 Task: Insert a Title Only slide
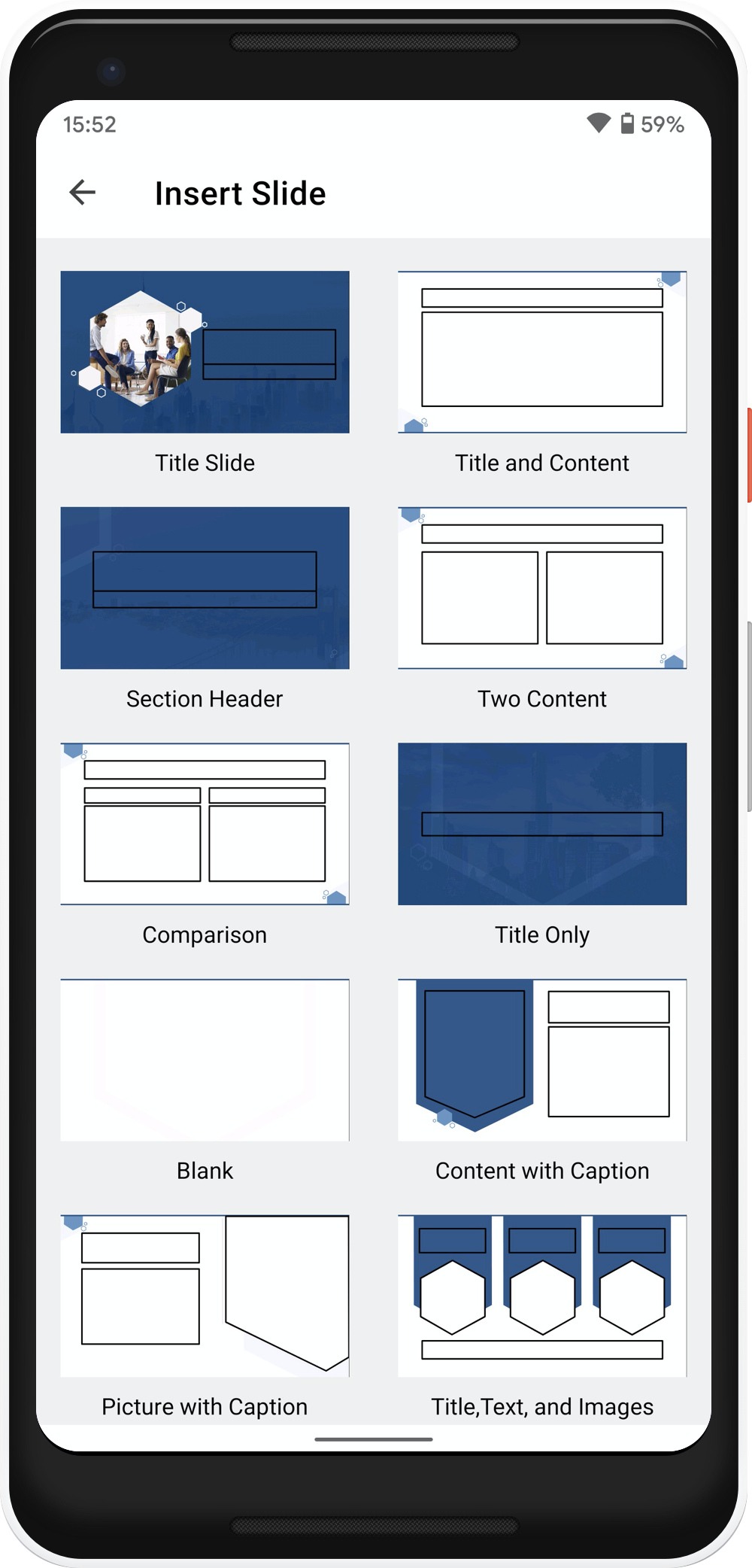click(x=542, y=824)
